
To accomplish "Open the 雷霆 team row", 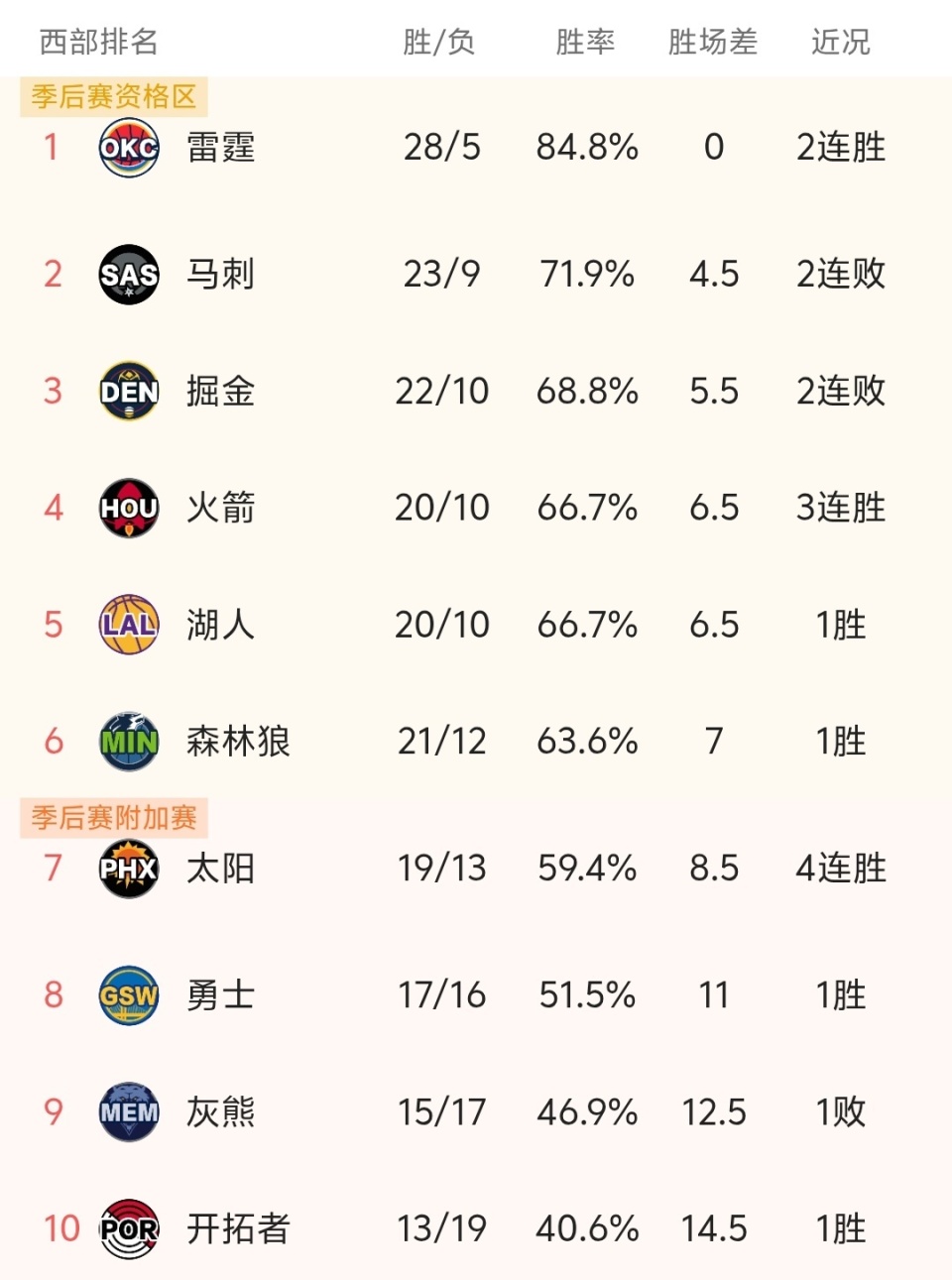I will (220, 148).
